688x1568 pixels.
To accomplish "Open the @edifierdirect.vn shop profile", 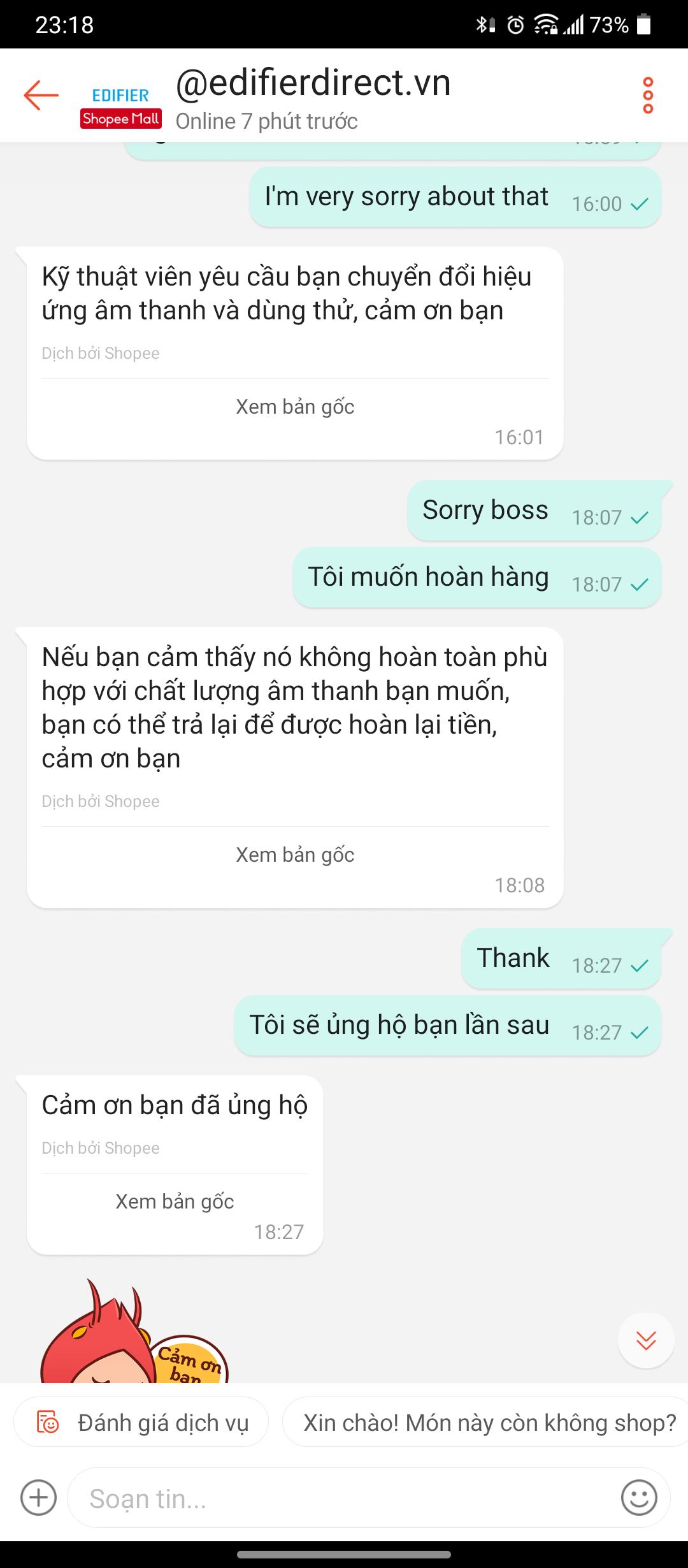I will [x=312, y=83].
